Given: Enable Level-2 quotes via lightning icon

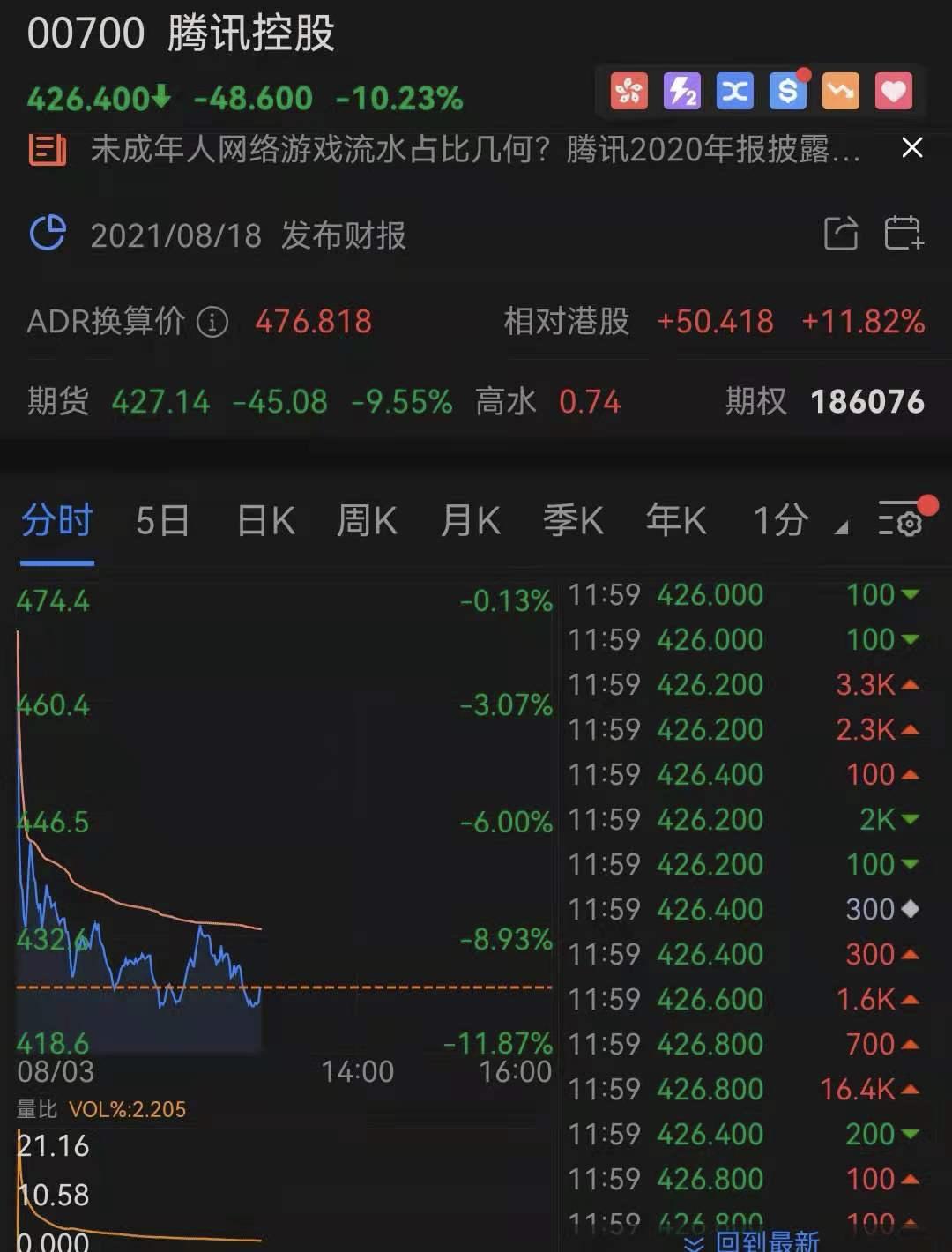Looking at the screenshot, I should click(x=681, y=91).
